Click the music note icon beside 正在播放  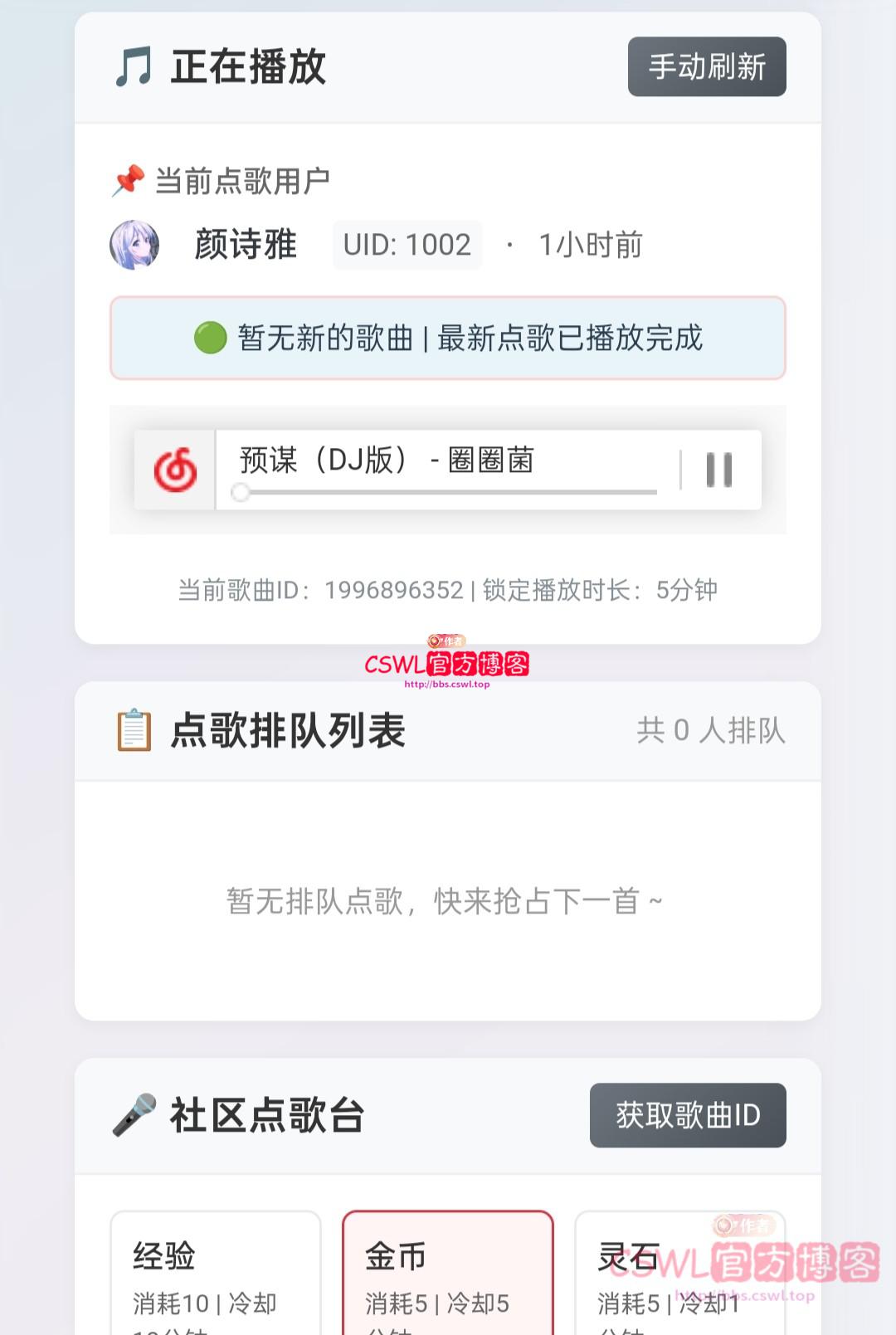point(134,65)
